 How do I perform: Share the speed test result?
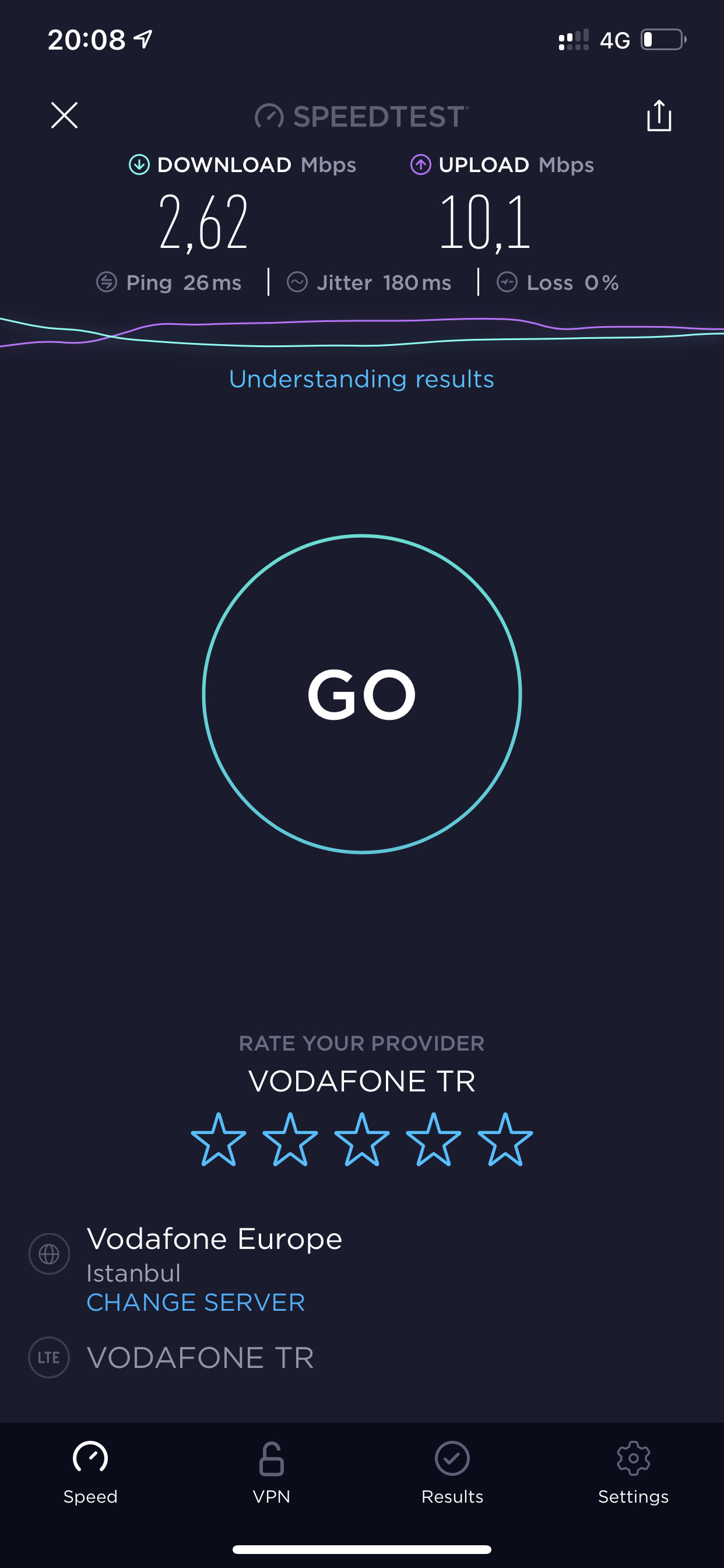tap(659, 116)
